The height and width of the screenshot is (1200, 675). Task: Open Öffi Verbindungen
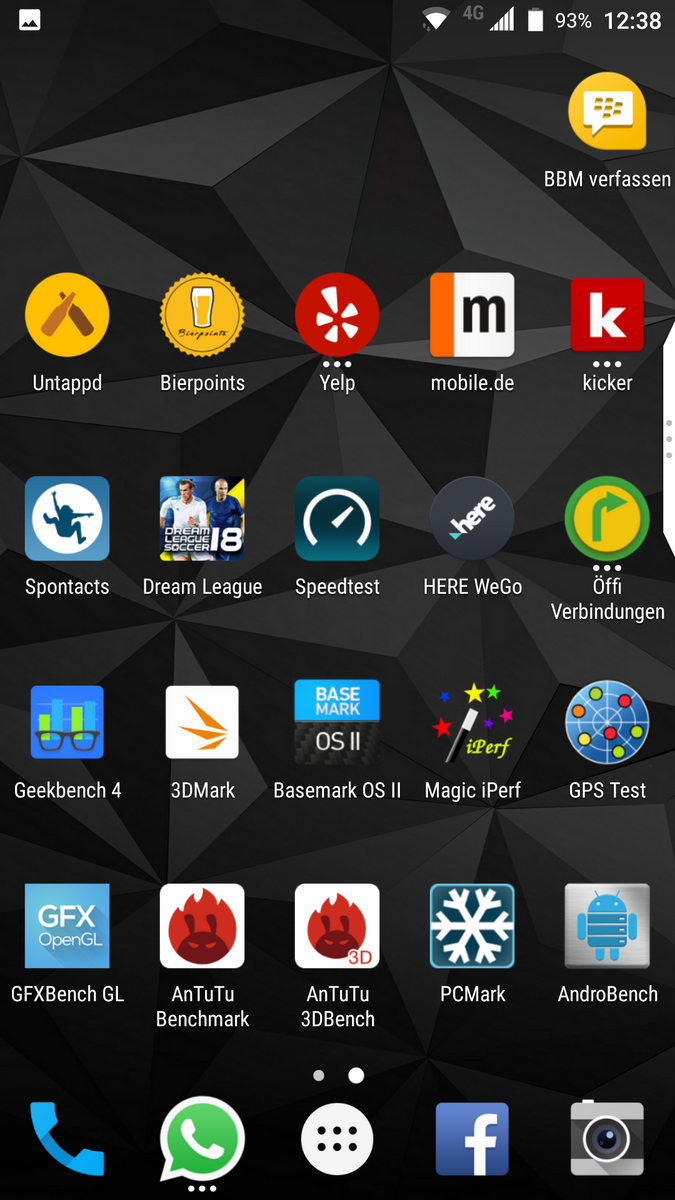(x=607, y=519)
